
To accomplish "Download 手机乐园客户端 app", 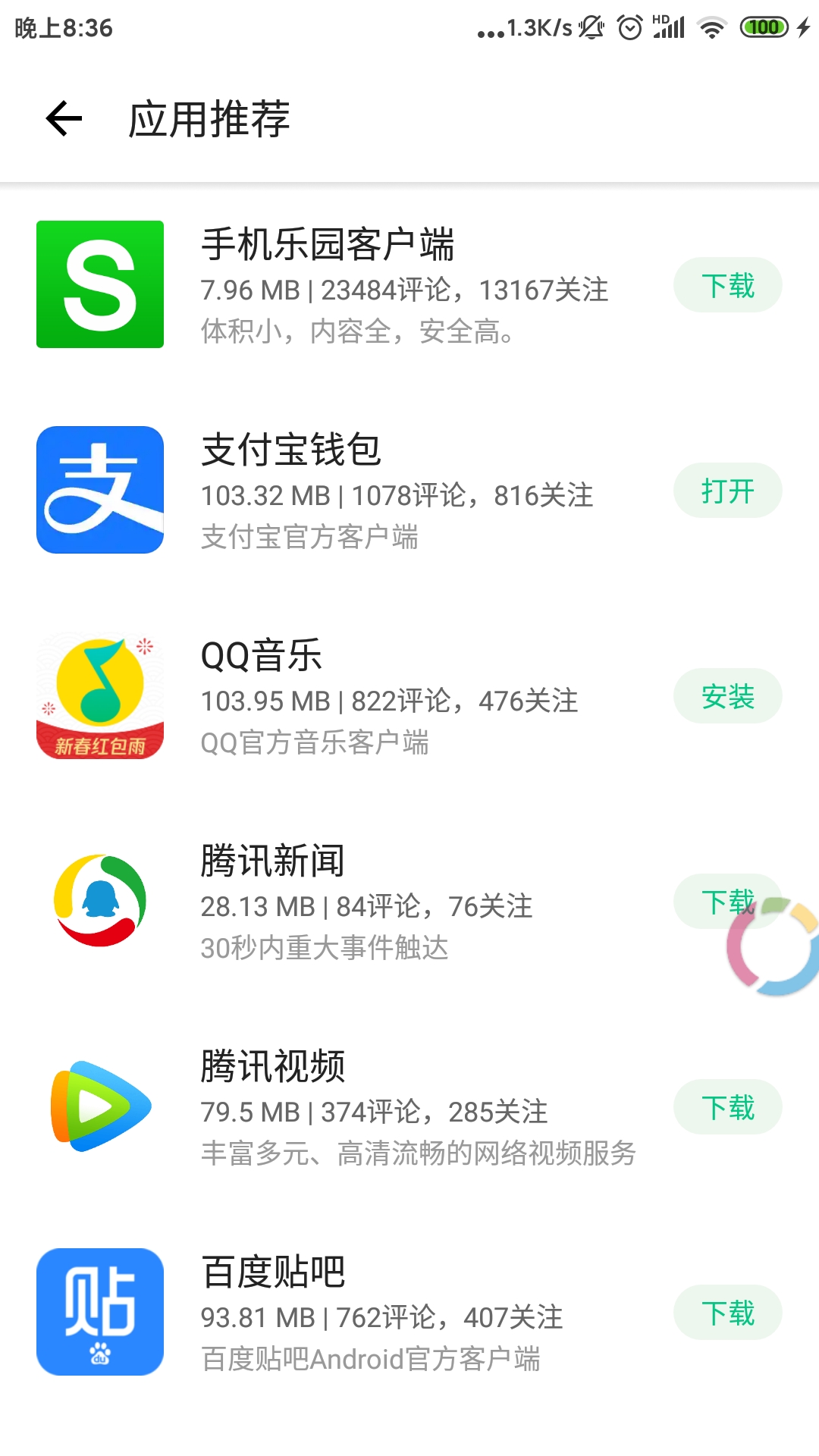I will 727,285.
